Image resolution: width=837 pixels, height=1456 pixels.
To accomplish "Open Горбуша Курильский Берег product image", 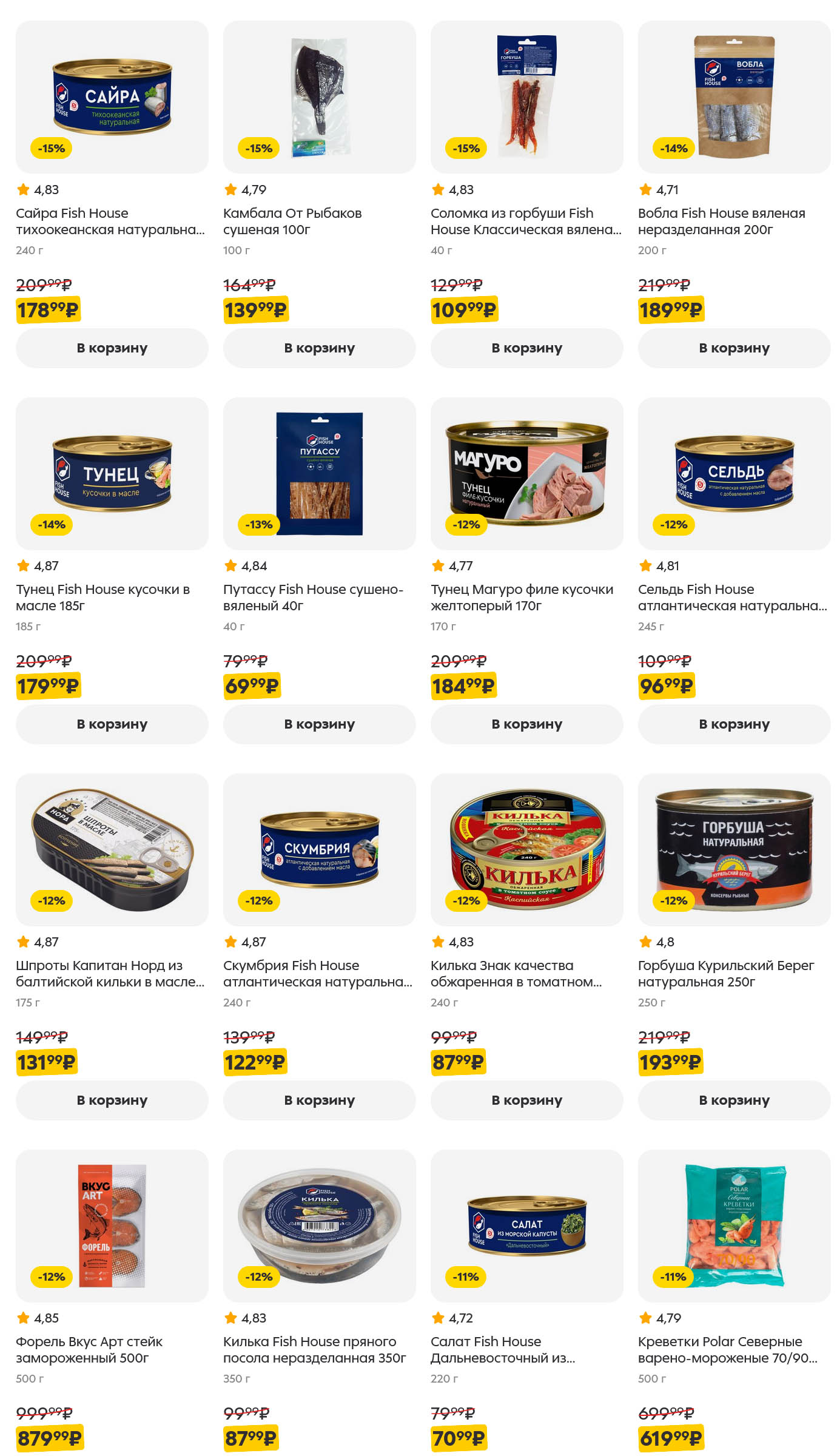I will click(734, 849).
